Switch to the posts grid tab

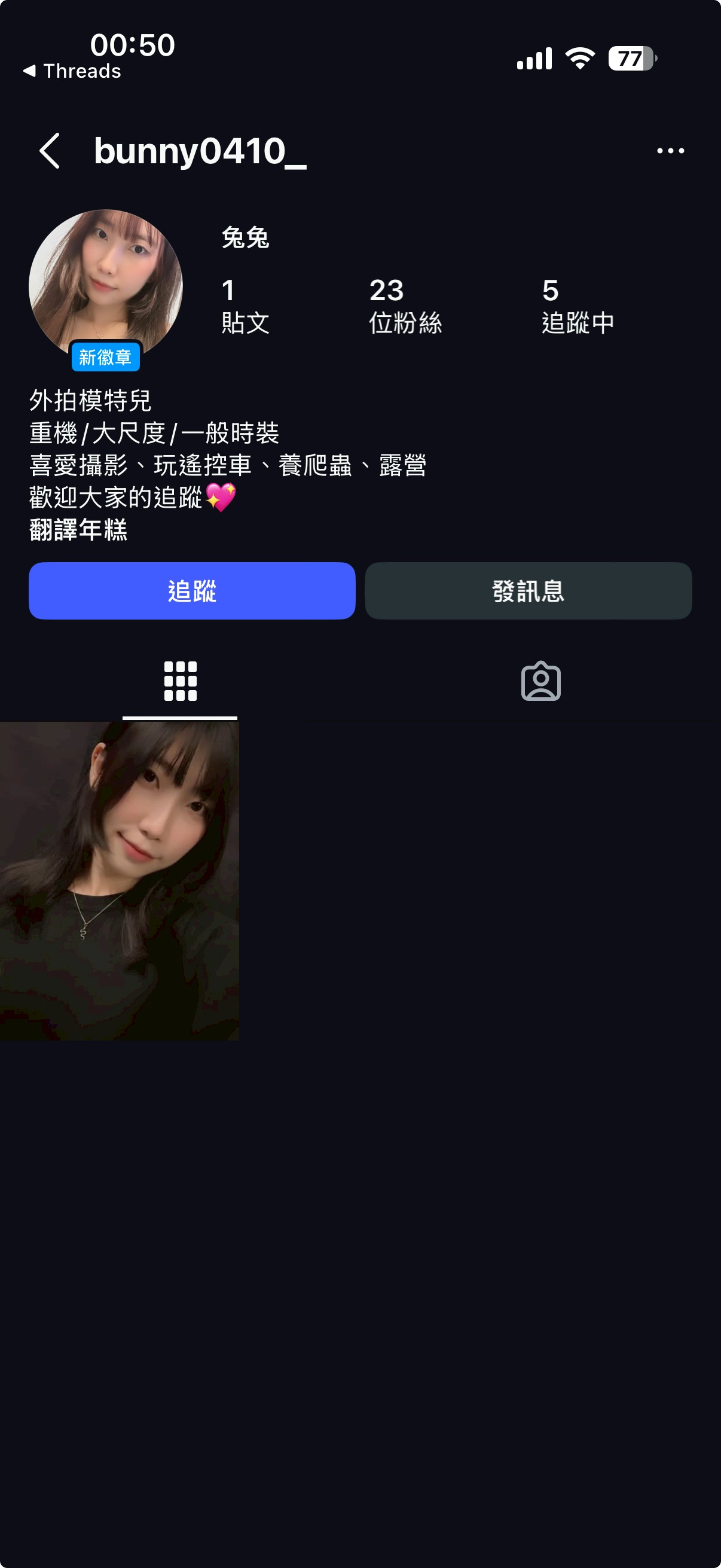(180, 681)
